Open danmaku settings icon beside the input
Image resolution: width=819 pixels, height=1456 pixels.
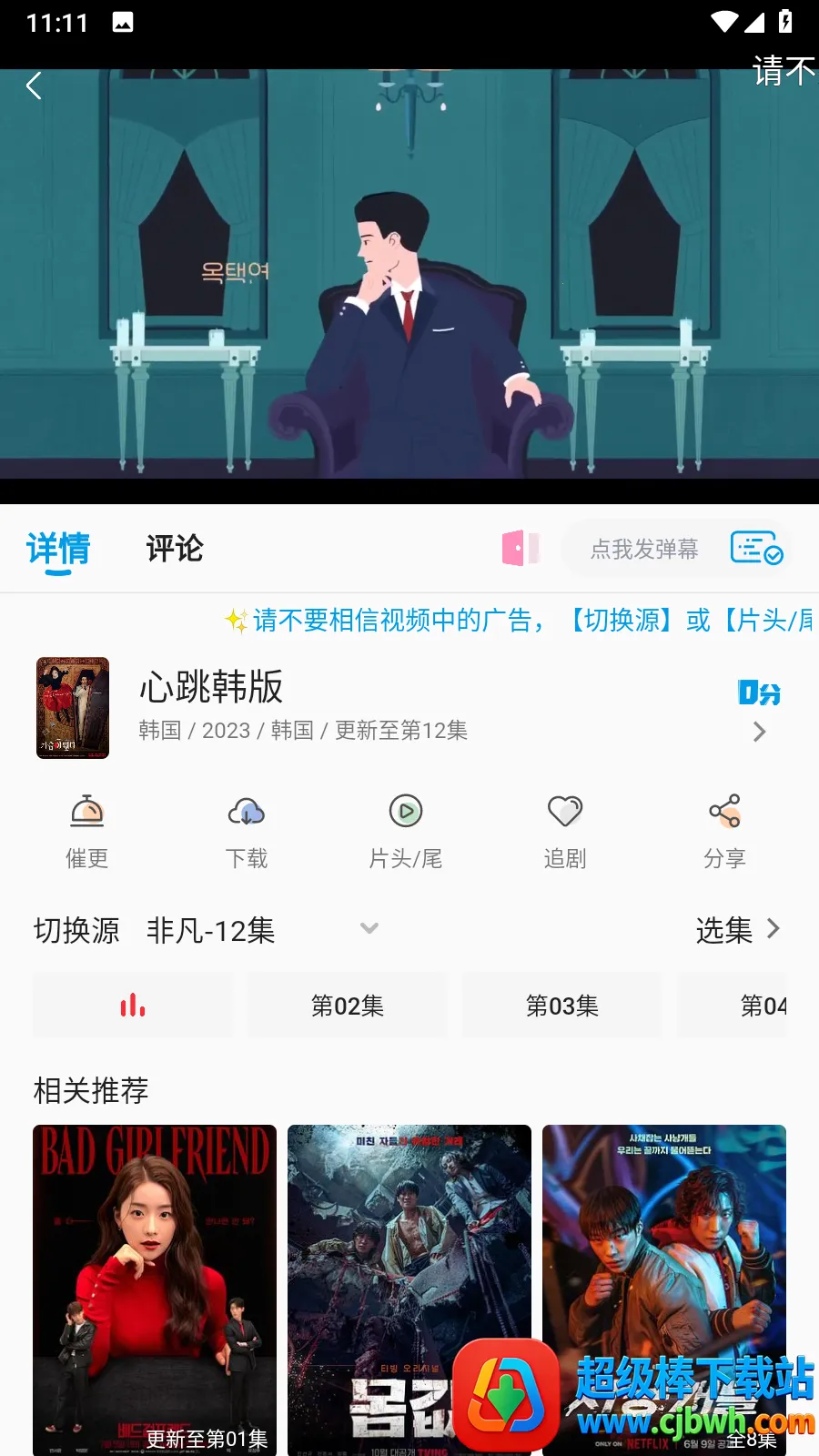click(756, 550)
